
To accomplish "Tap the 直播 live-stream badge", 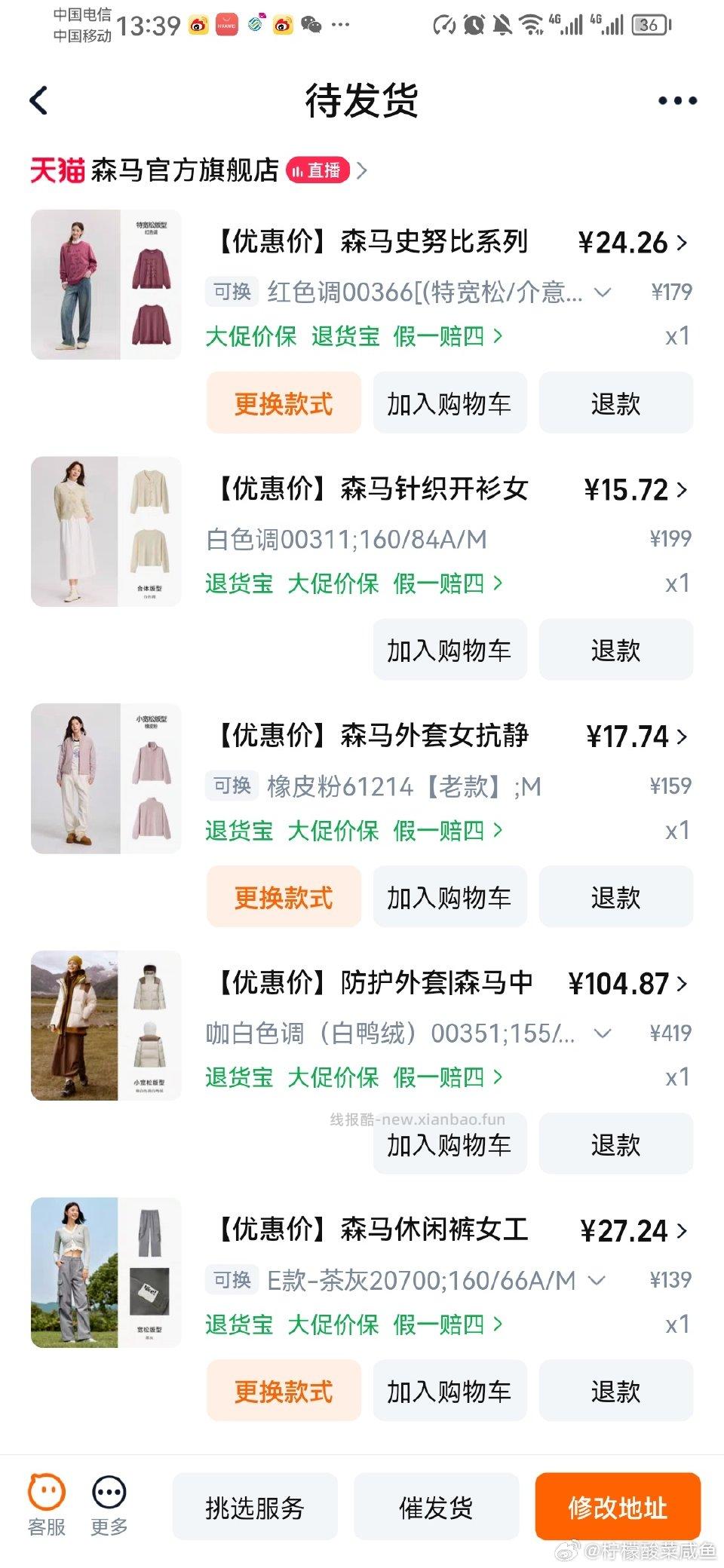I will click(x=319, y=170).
